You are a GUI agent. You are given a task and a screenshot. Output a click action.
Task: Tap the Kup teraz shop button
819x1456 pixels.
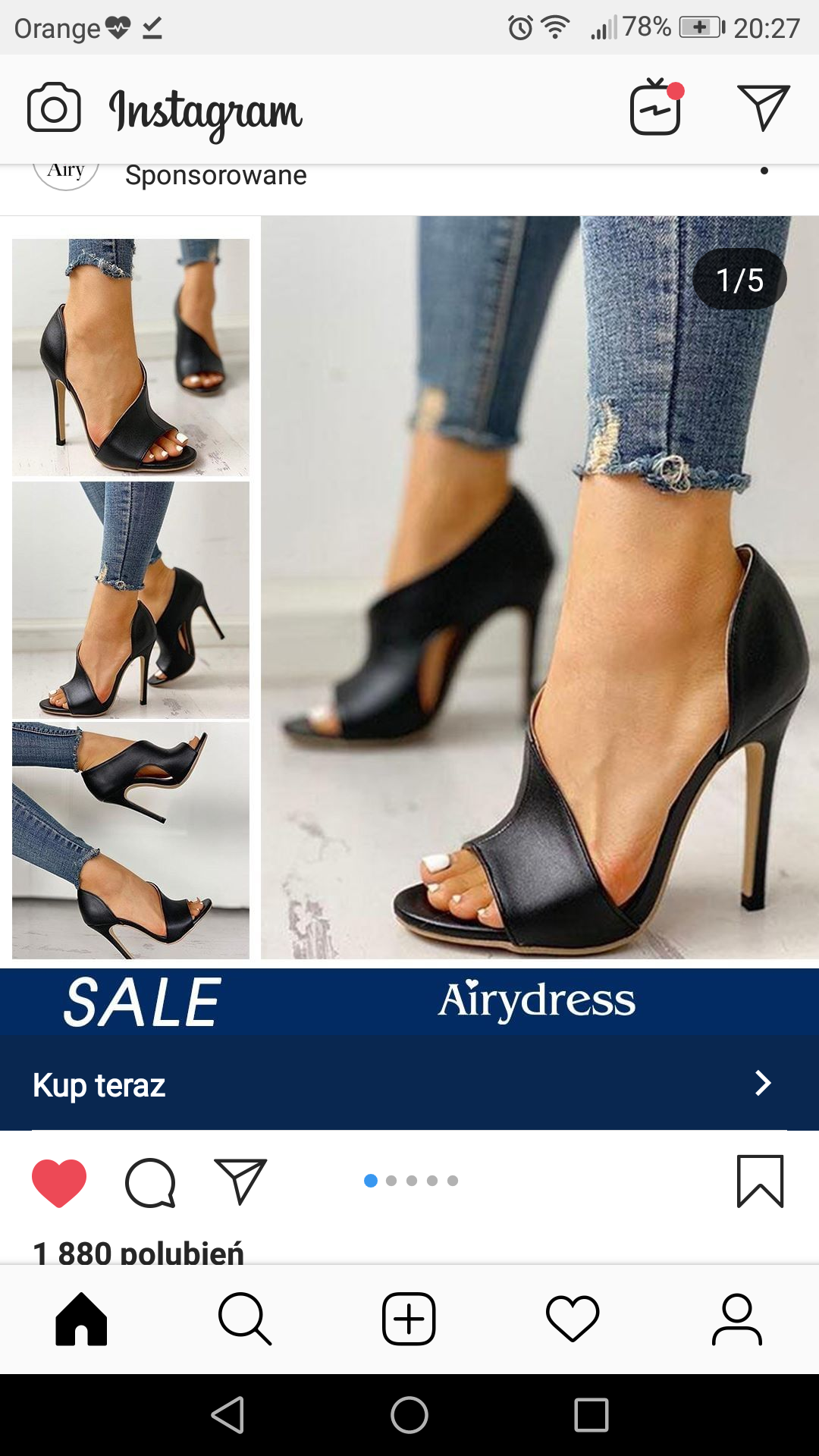(409, 1084)
